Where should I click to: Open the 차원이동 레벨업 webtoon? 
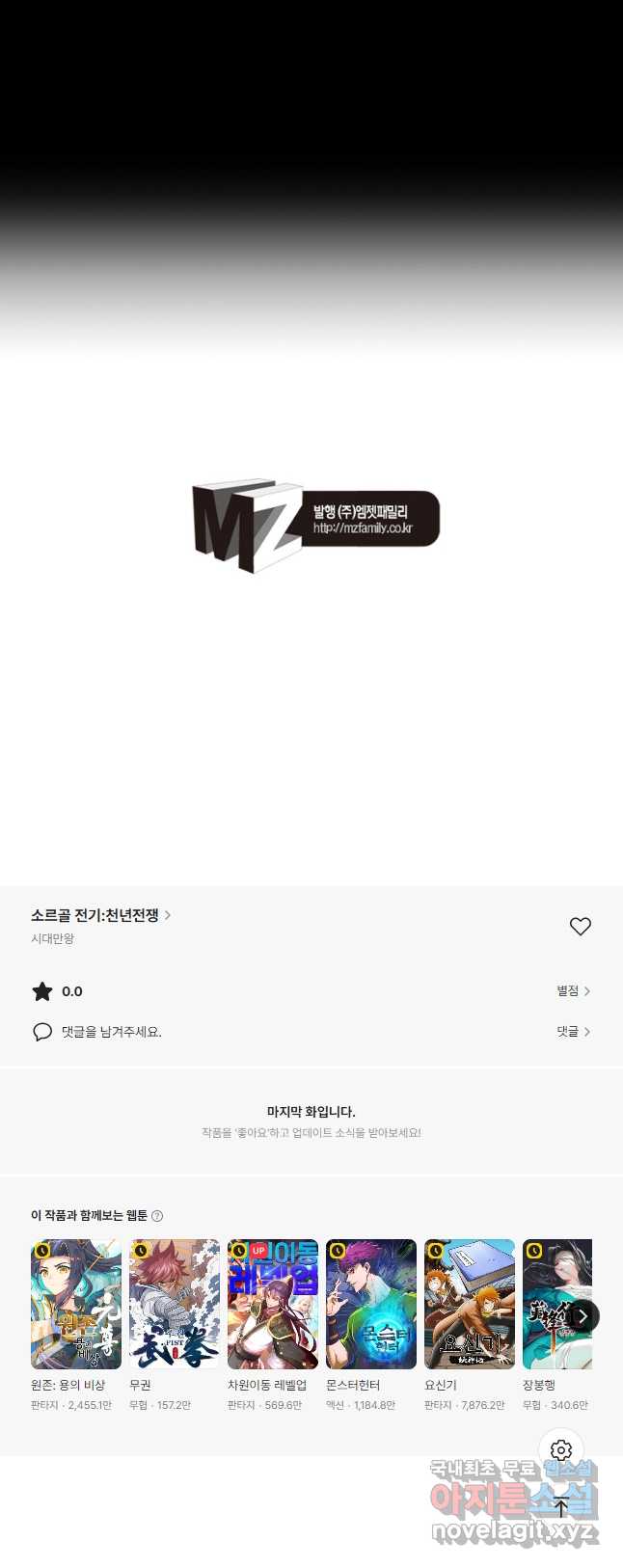(x=273, y=1304)
